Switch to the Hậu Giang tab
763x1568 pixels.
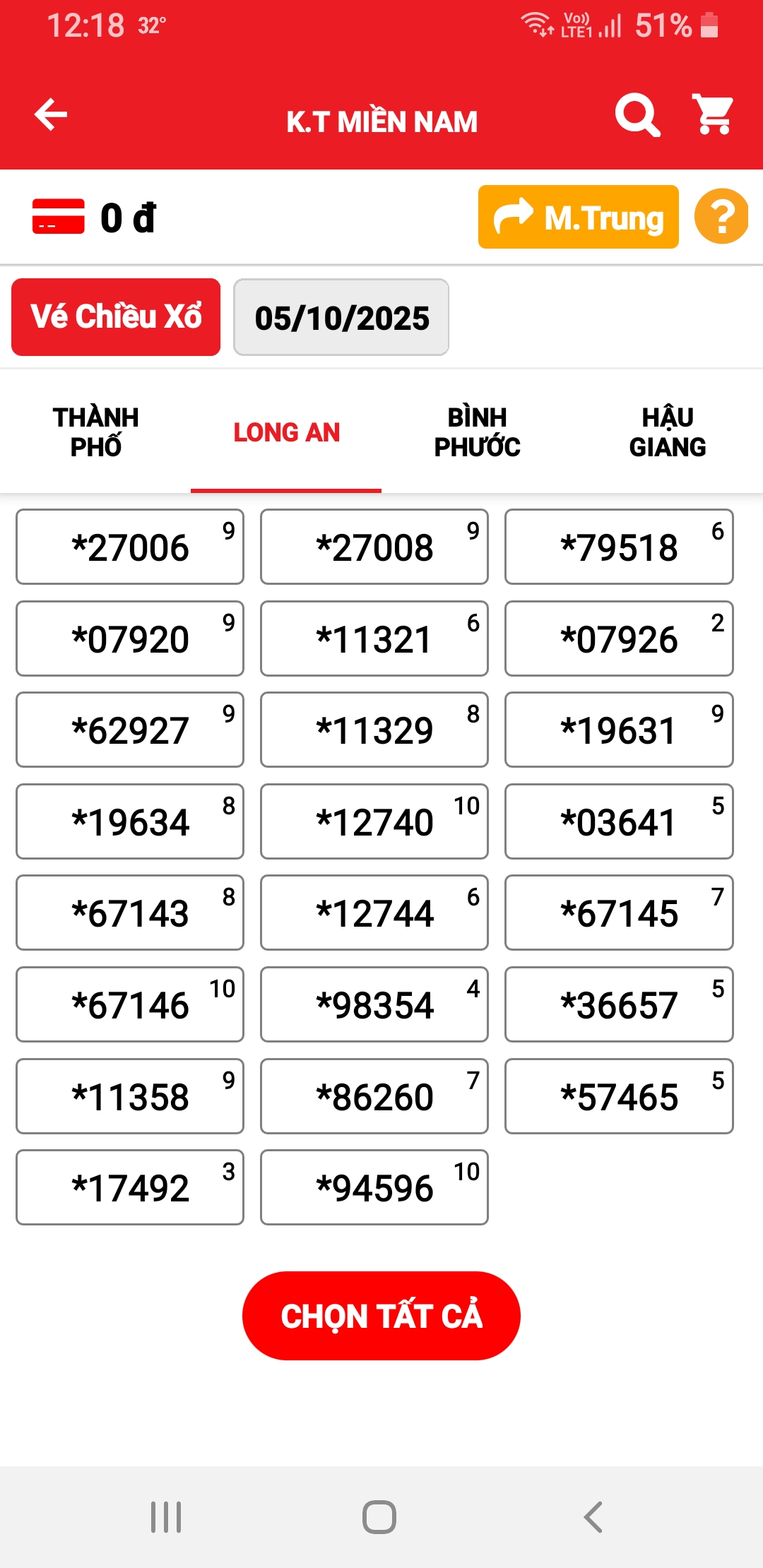click(668, 432)
